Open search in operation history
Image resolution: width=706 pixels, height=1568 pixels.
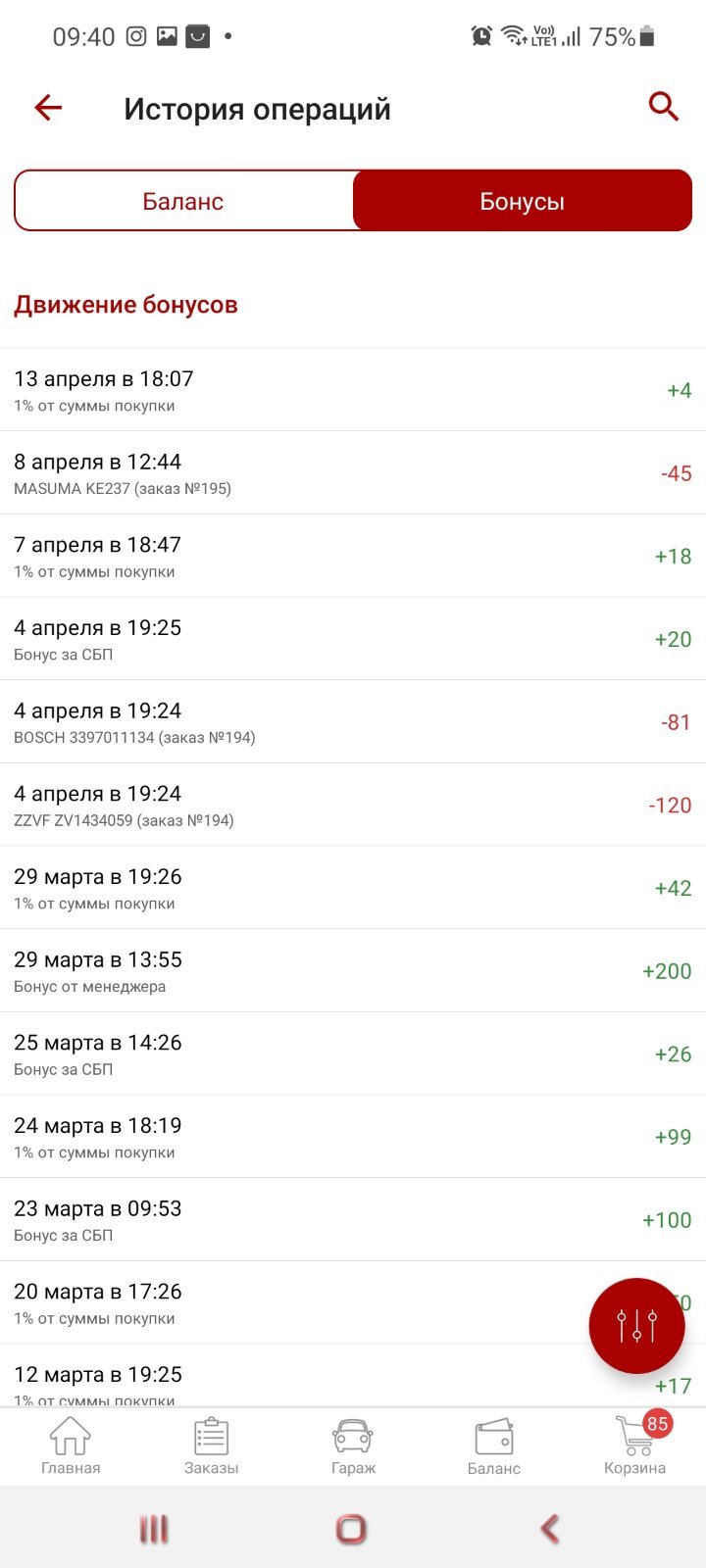point(664,107)
